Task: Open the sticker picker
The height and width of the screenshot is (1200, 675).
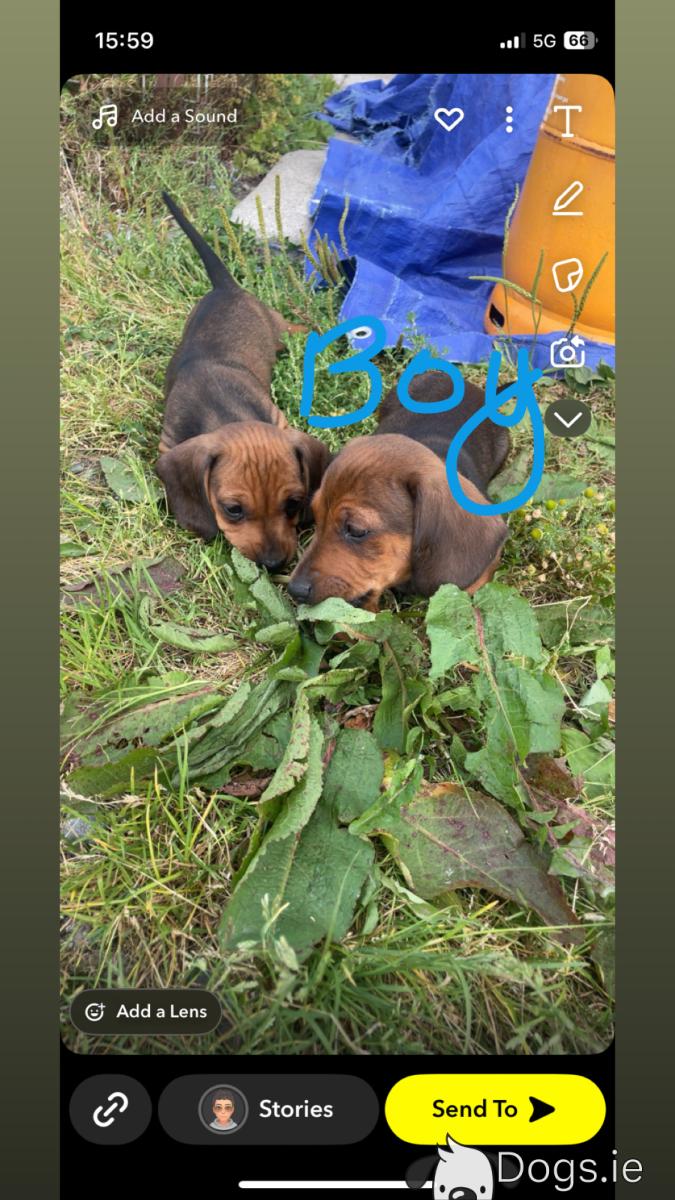Action: (x=567, y=274)
